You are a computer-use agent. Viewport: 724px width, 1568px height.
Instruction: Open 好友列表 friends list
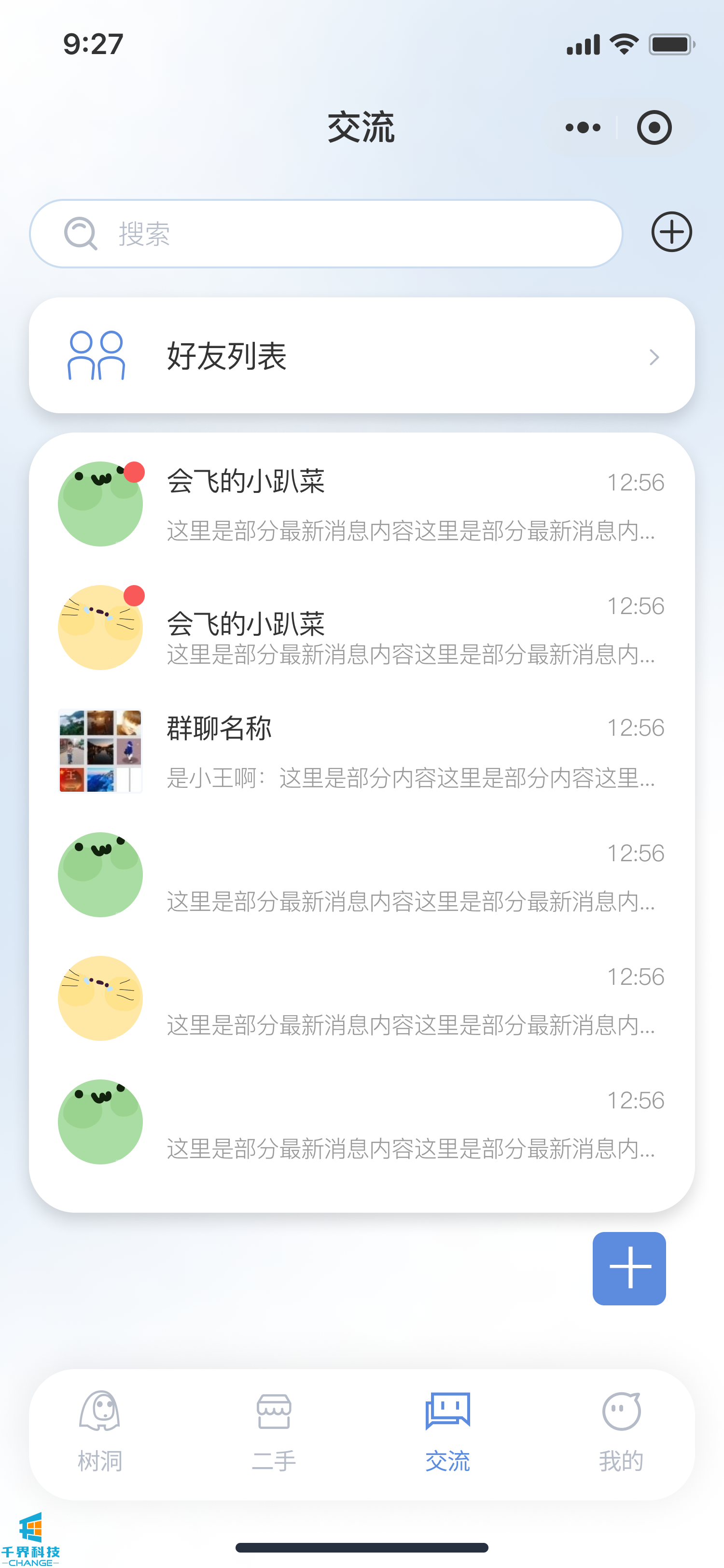(x=362, y=355)
